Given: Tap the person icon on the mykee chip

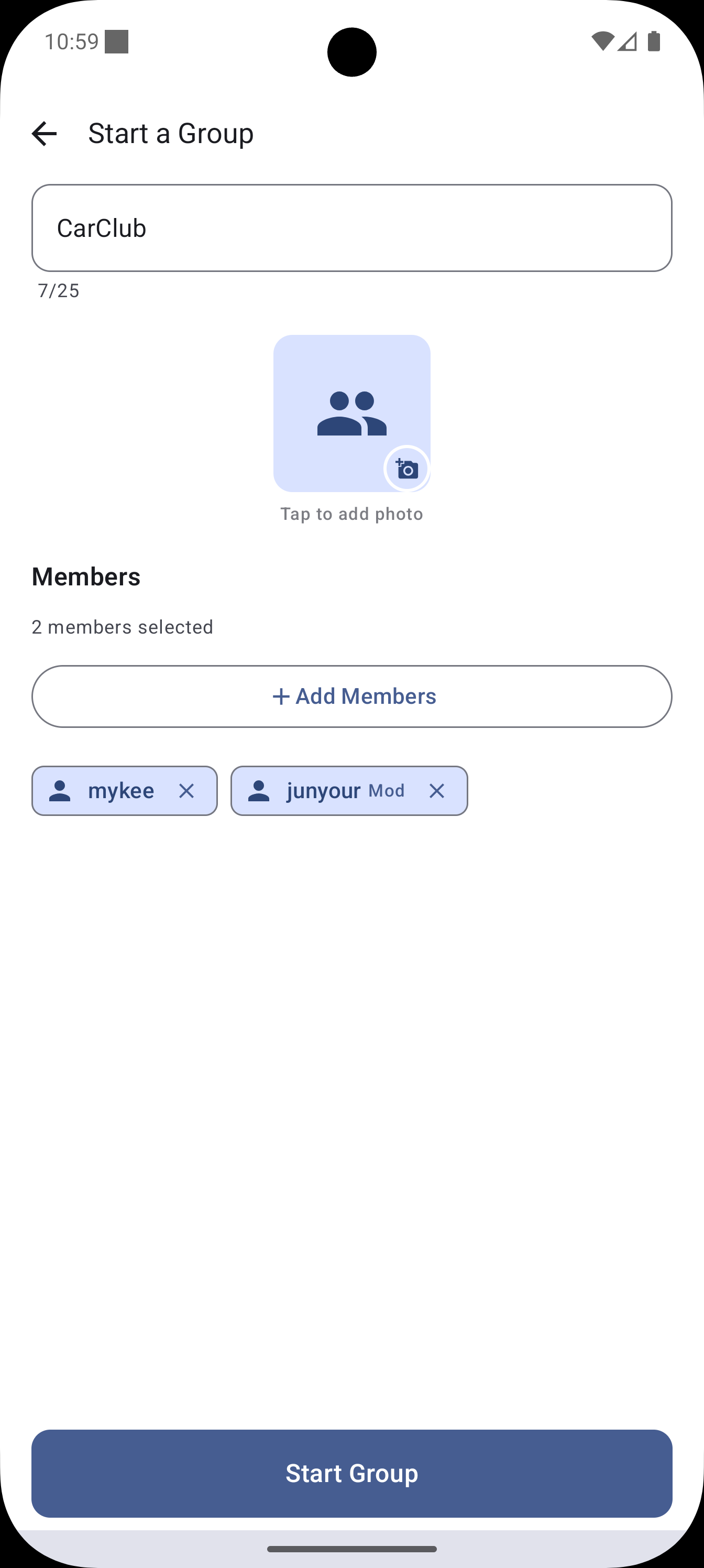Looking at the screenshot, I should coord(60,791).
